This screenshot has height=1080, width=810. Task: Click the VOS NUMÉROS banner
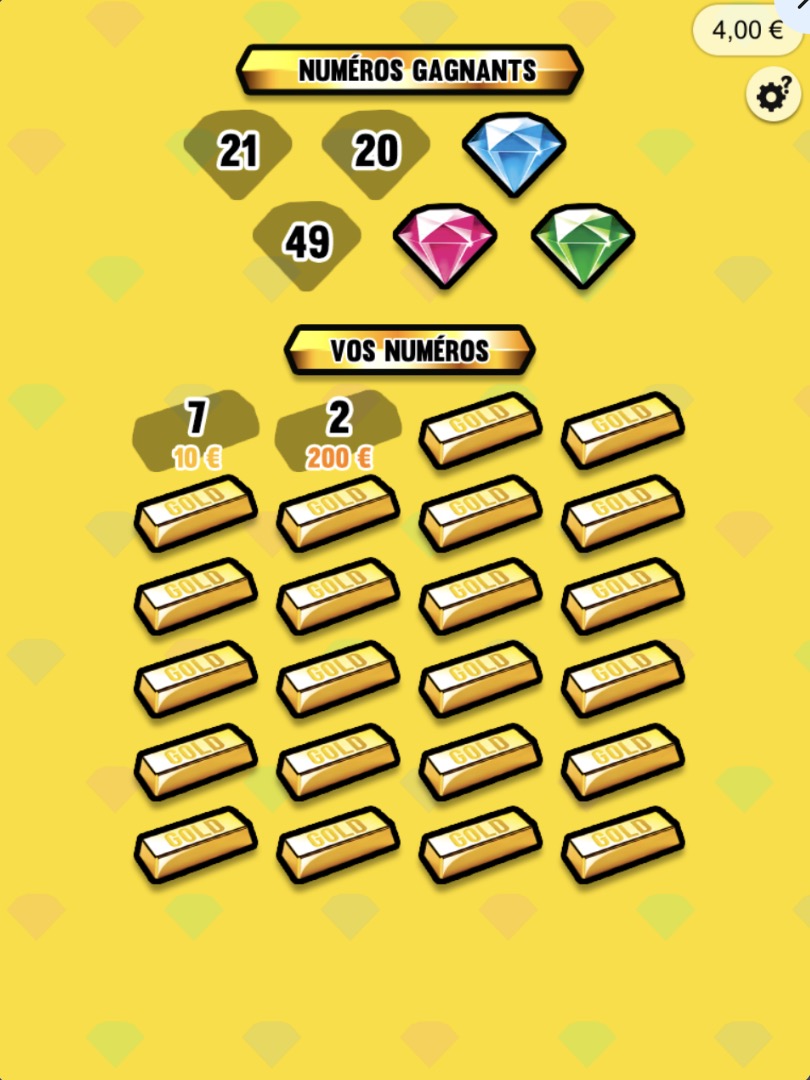tap(410, 351)
